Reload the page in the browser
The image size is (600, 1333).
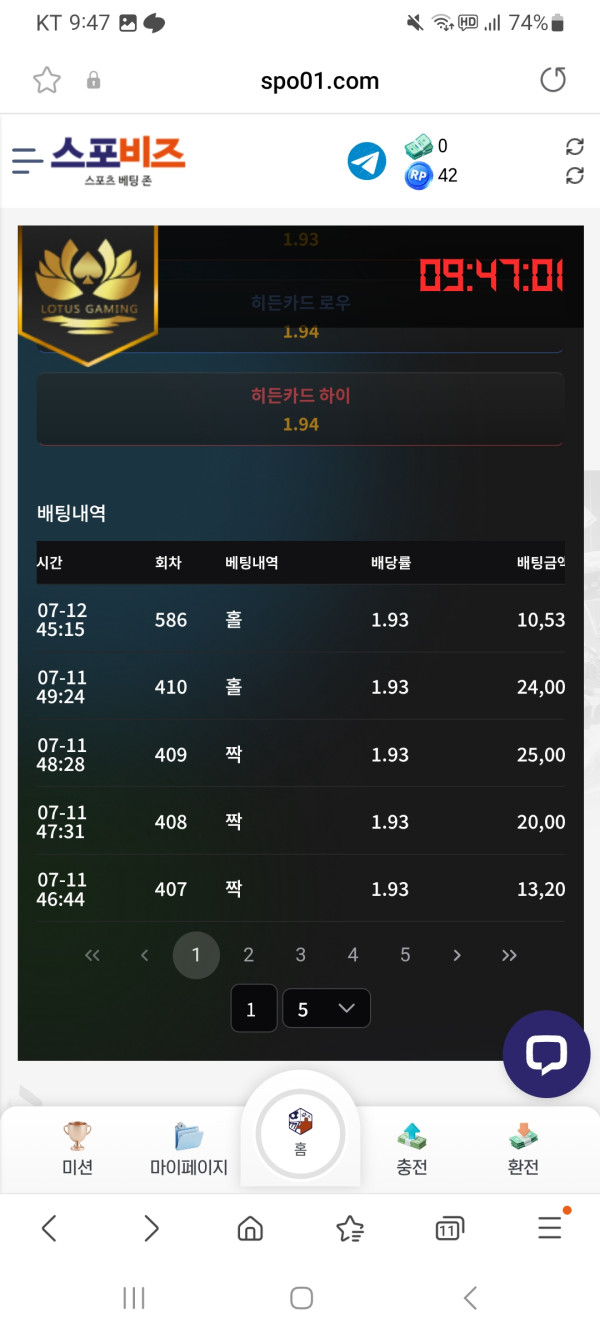553,81
